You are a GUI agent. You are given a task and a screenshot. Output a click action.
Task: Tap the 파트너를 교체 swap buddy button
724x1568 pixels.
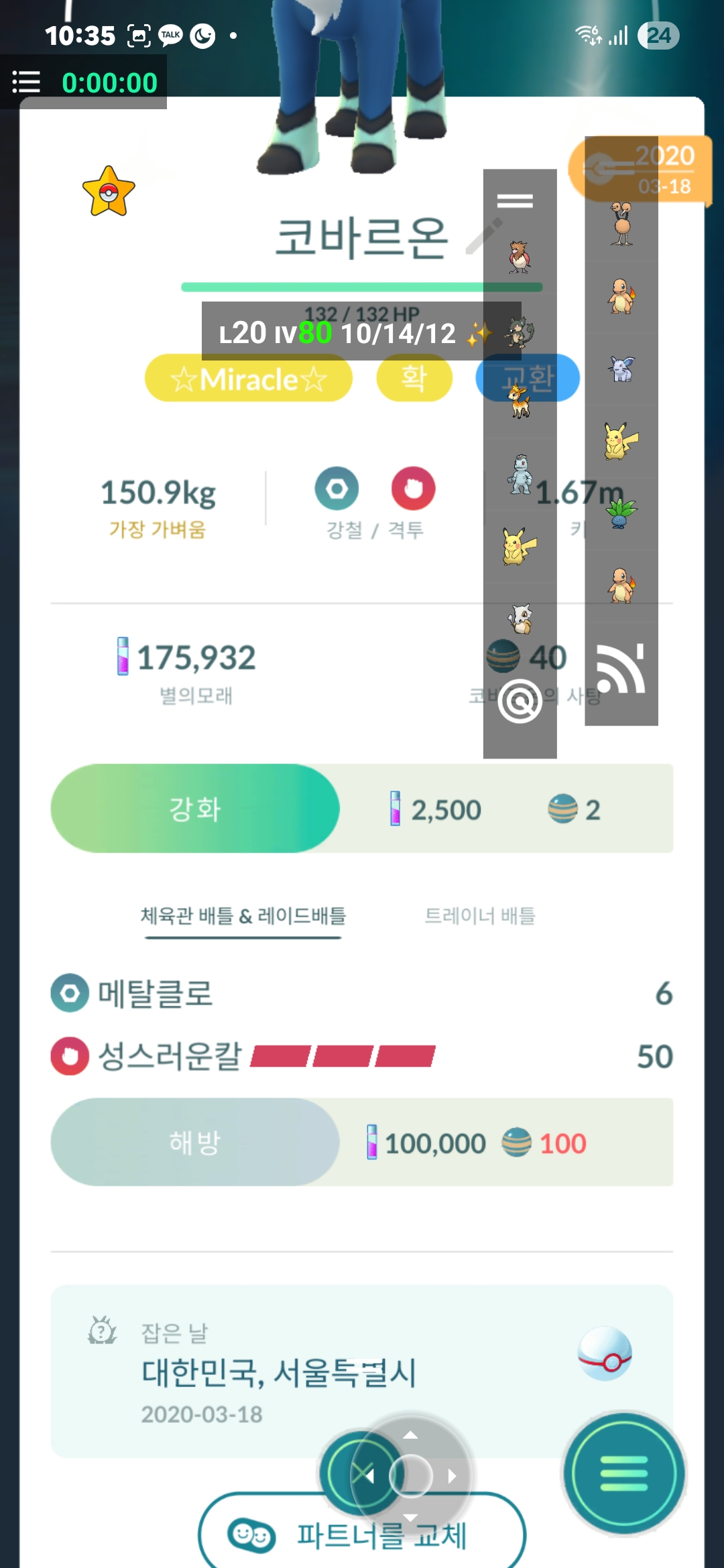pyautogui.click(x=362, y=1534)
